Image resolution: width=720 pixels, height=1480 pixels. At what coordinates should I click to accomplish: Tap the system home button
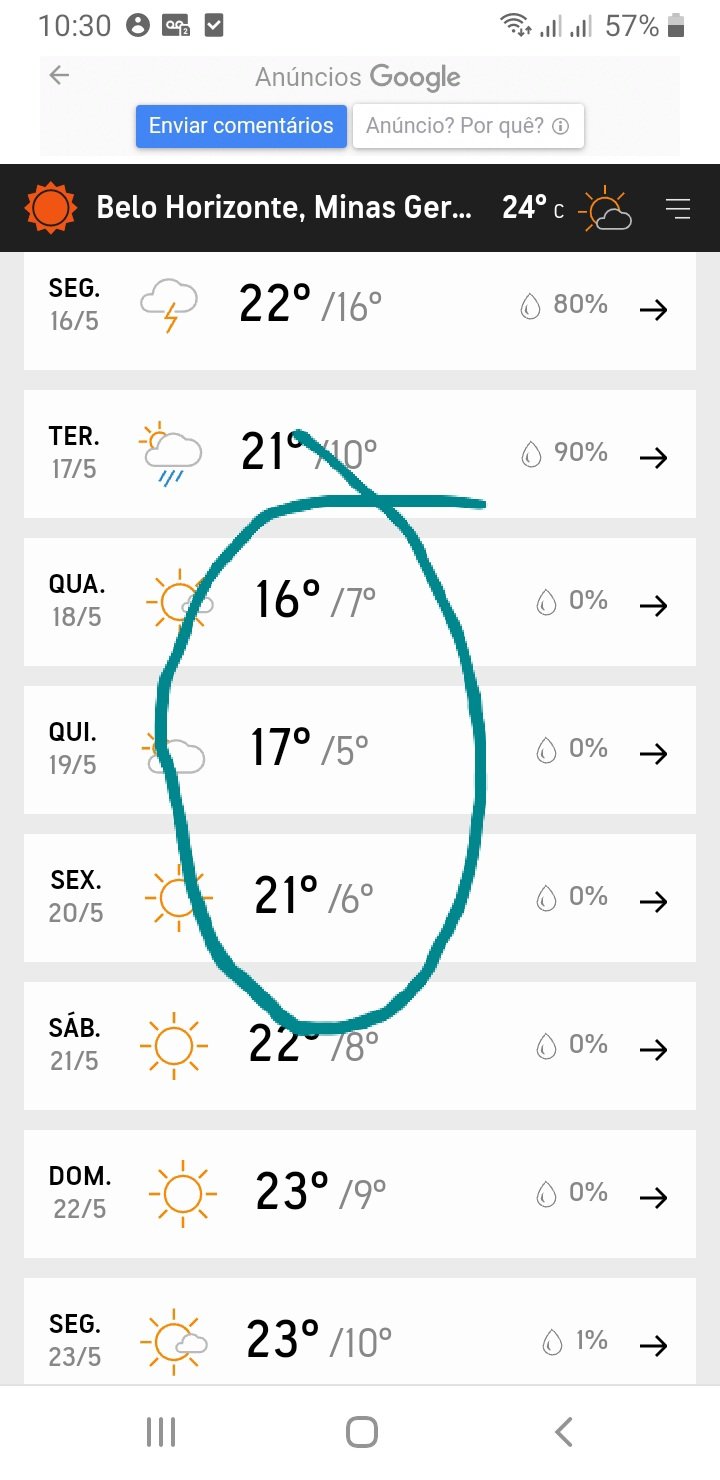point(361,1432)
